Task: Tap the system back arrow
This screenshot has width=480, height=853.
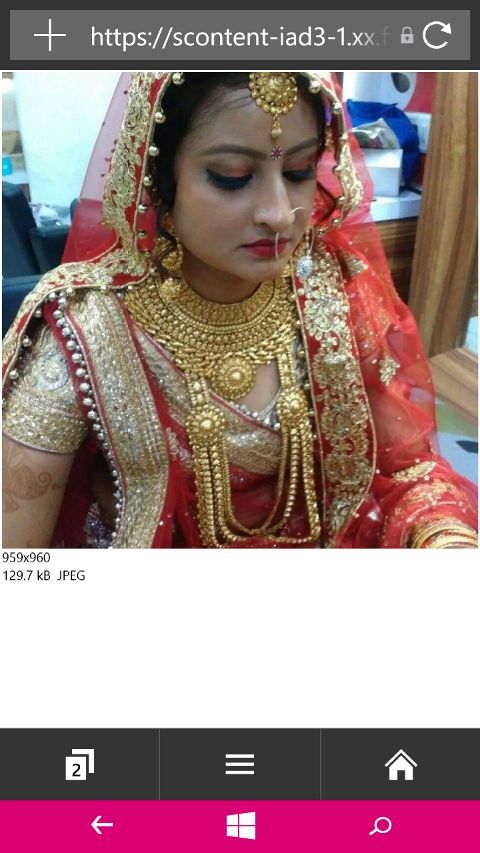Action: pyautogui.click(x=102, y=825)
